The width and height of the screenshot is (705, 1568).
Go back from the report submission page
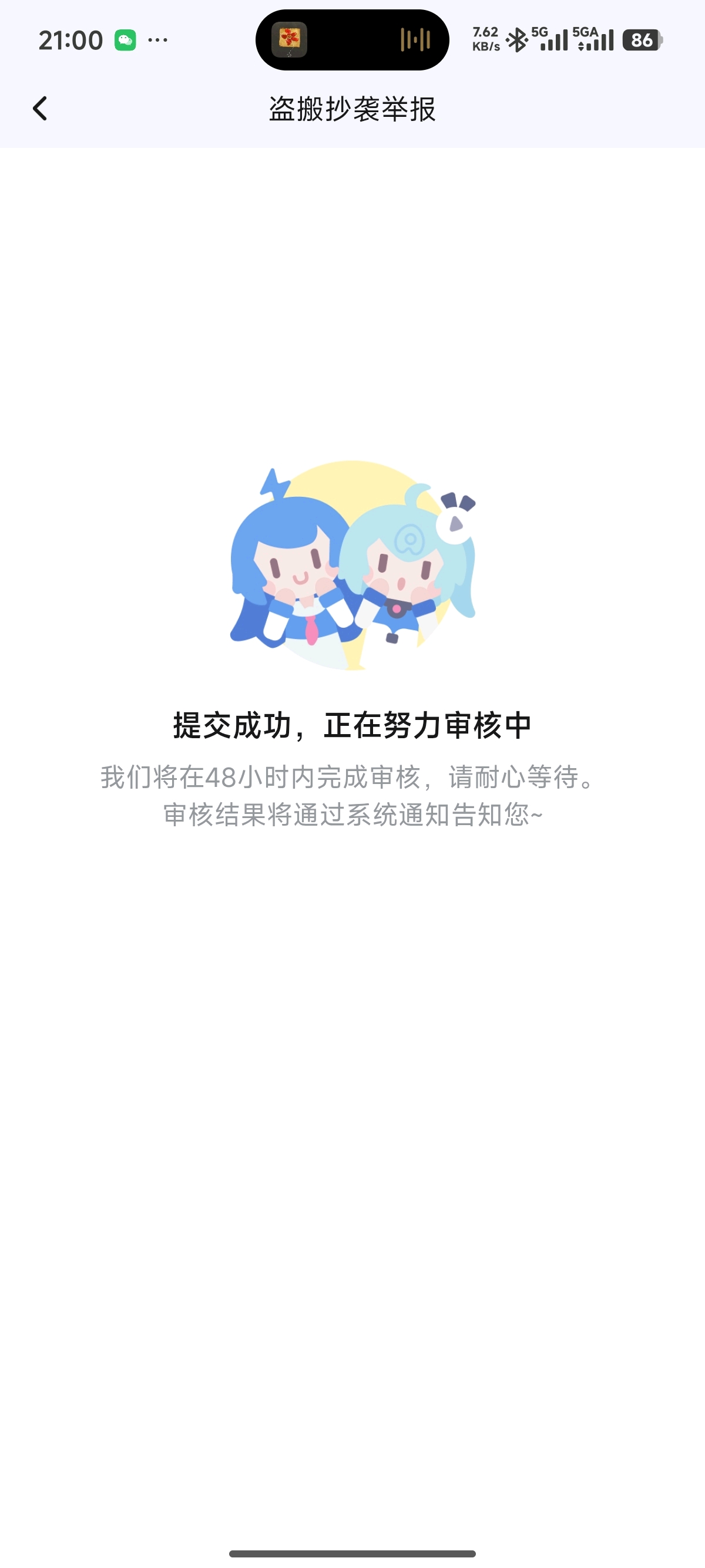click(40, 109)
